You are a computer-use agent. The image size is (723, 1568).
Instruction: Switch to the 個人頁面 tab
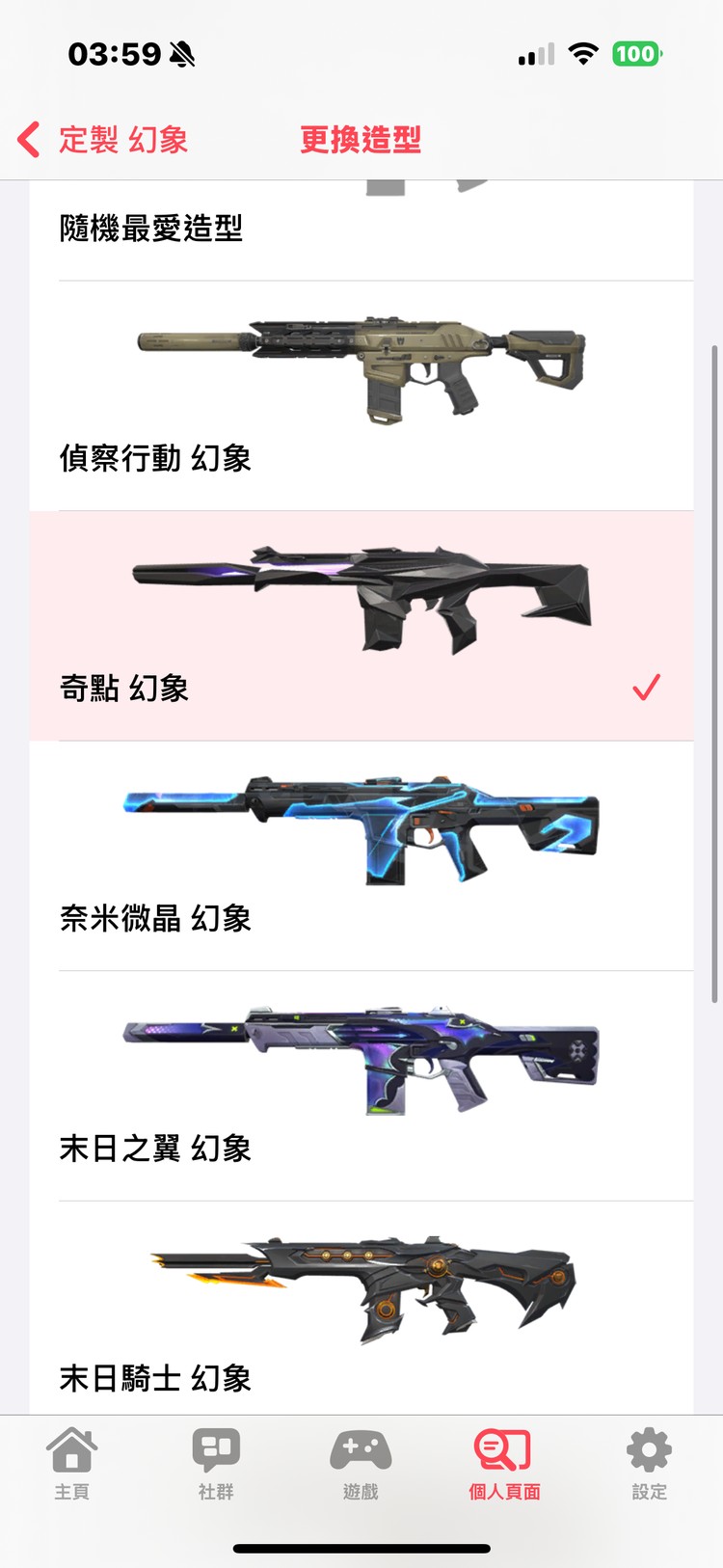click(x=504, y=1466)
